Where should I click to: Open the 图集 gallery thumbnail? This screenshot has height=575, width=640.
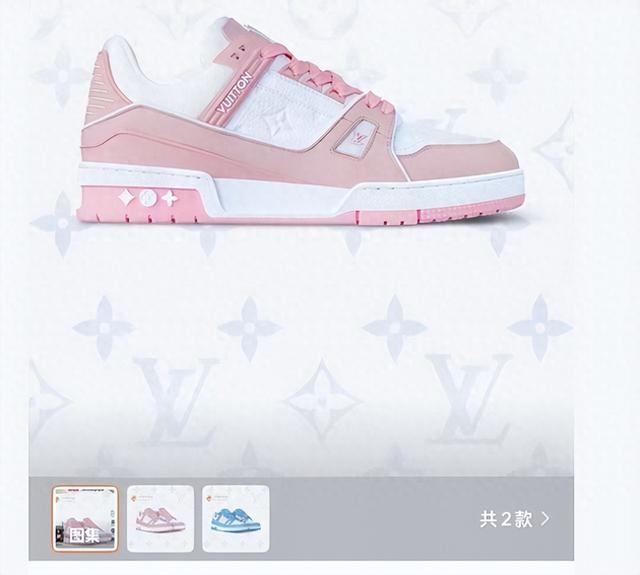[86, 519]
